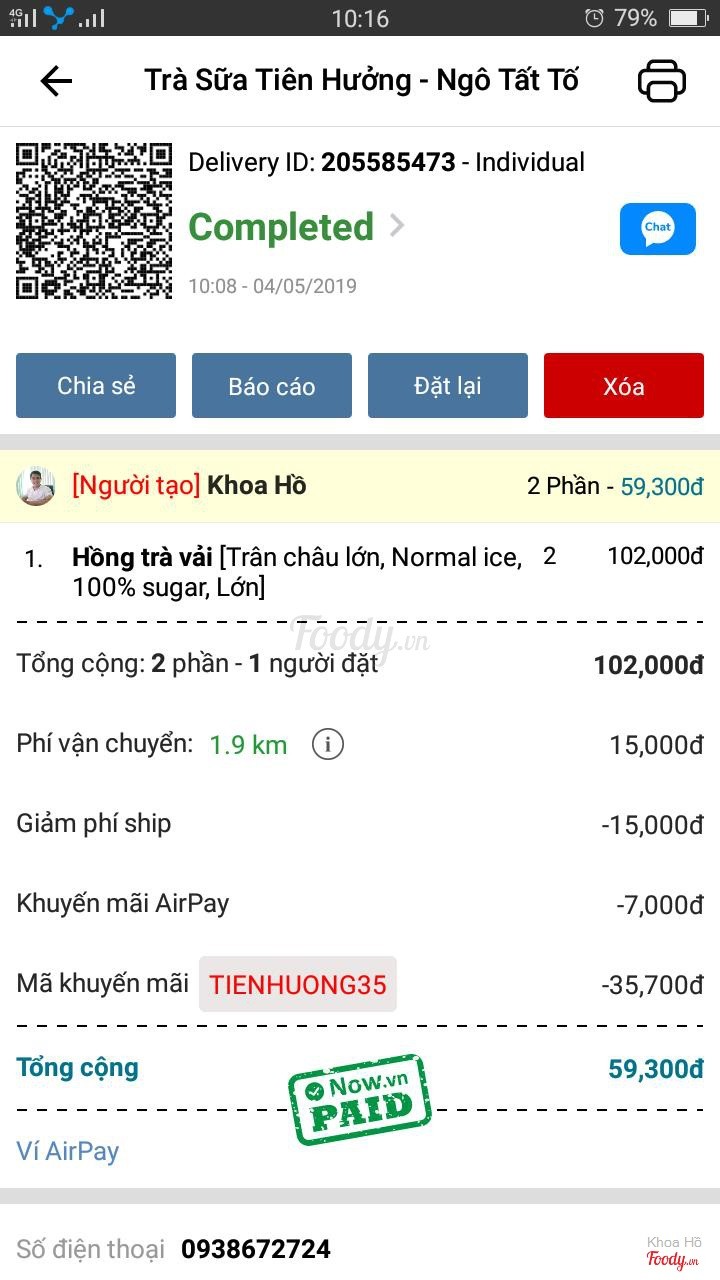The height and width of the screenshot is (1280, 720).
Task: Print the order receipt
Action: point(662,81)
